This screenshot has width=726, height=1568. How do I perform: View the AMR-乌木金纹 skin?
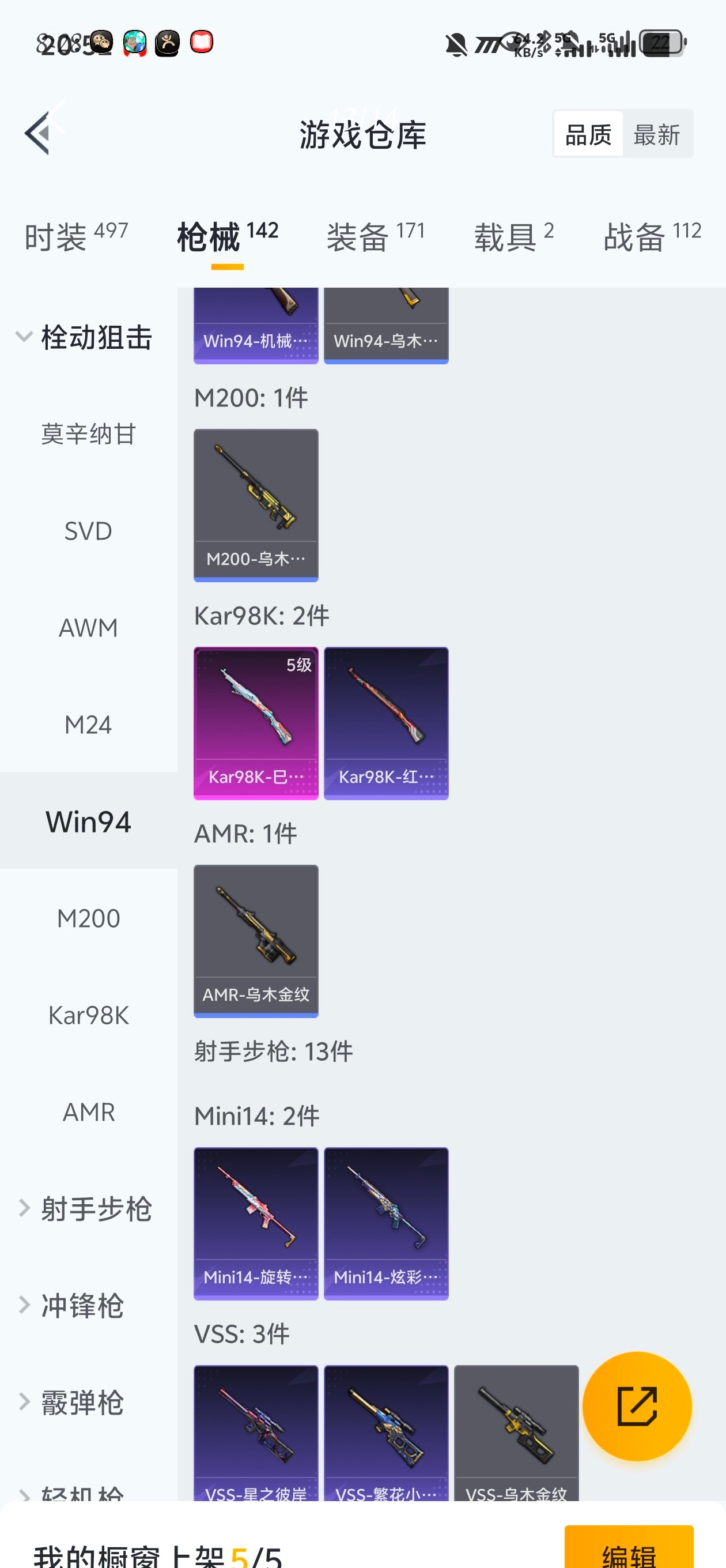click(256, 940)
